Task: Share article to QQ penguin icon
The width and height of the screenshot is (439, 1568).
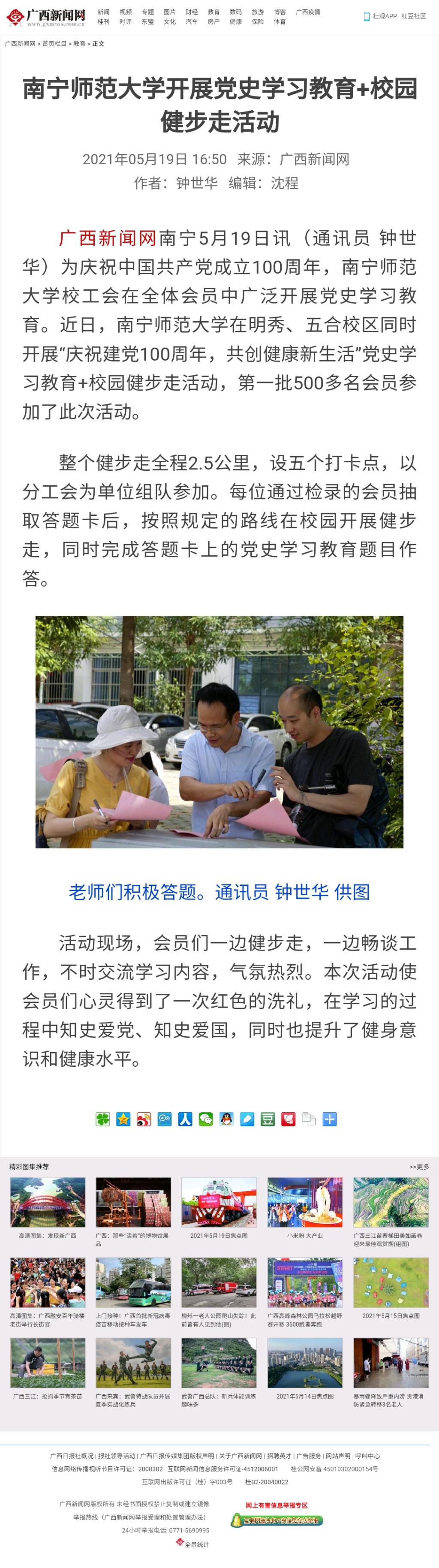Action: pyautogui.click(x=226, y=1119)
